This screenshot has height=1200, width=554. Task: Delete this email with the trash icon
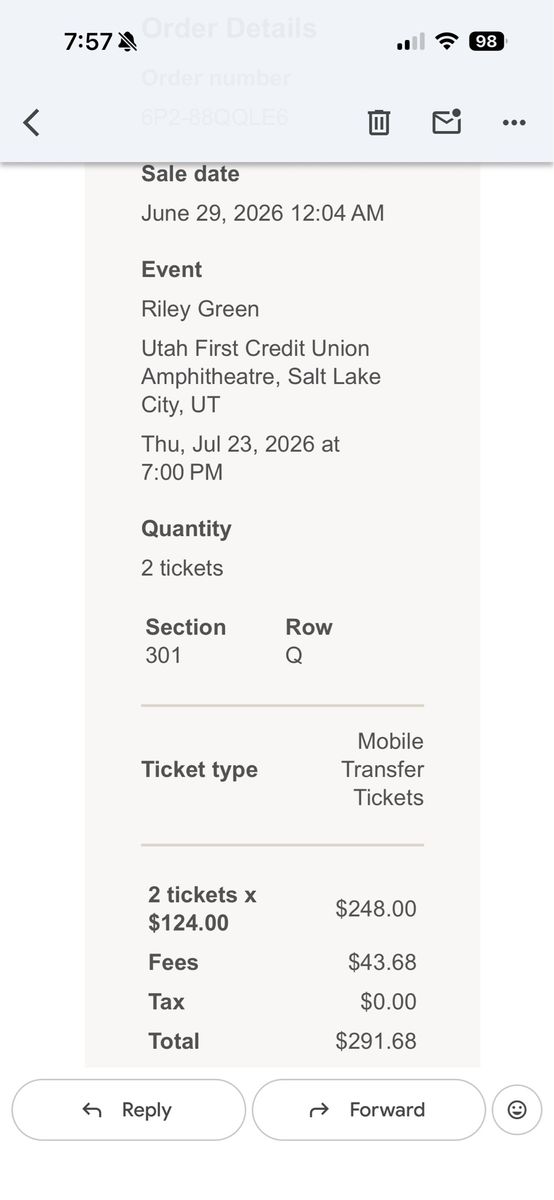[379, 123]
